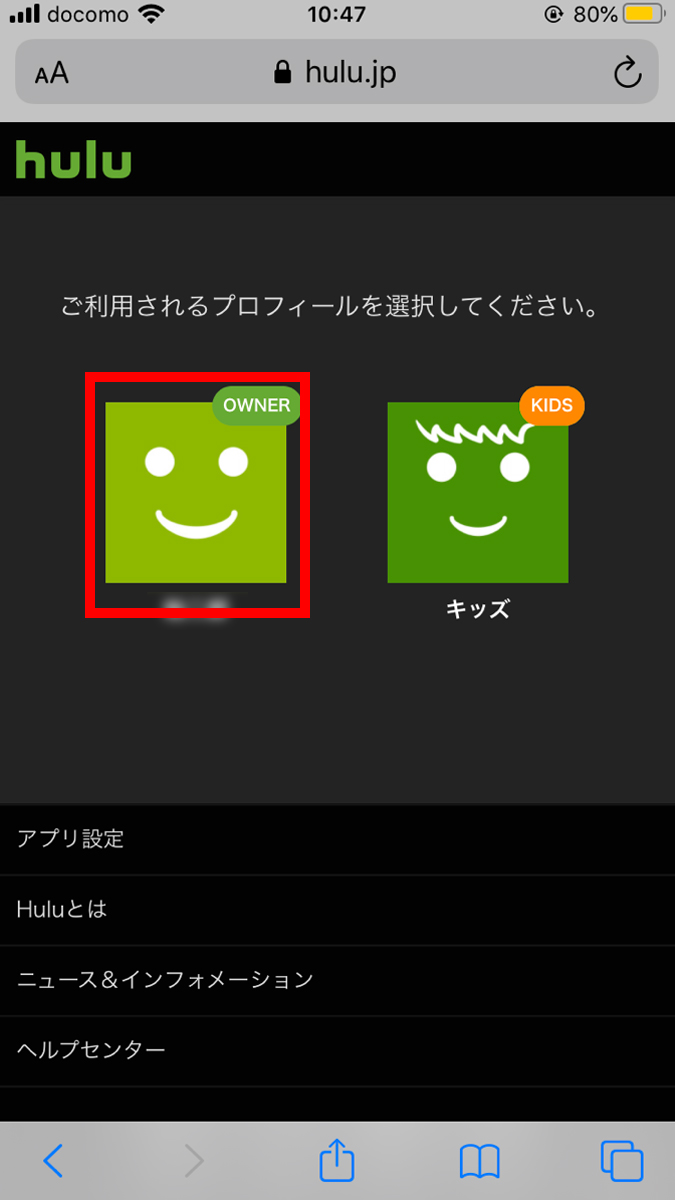
Task: Open the Huluとは row
Action: click(x=337, y=910)
